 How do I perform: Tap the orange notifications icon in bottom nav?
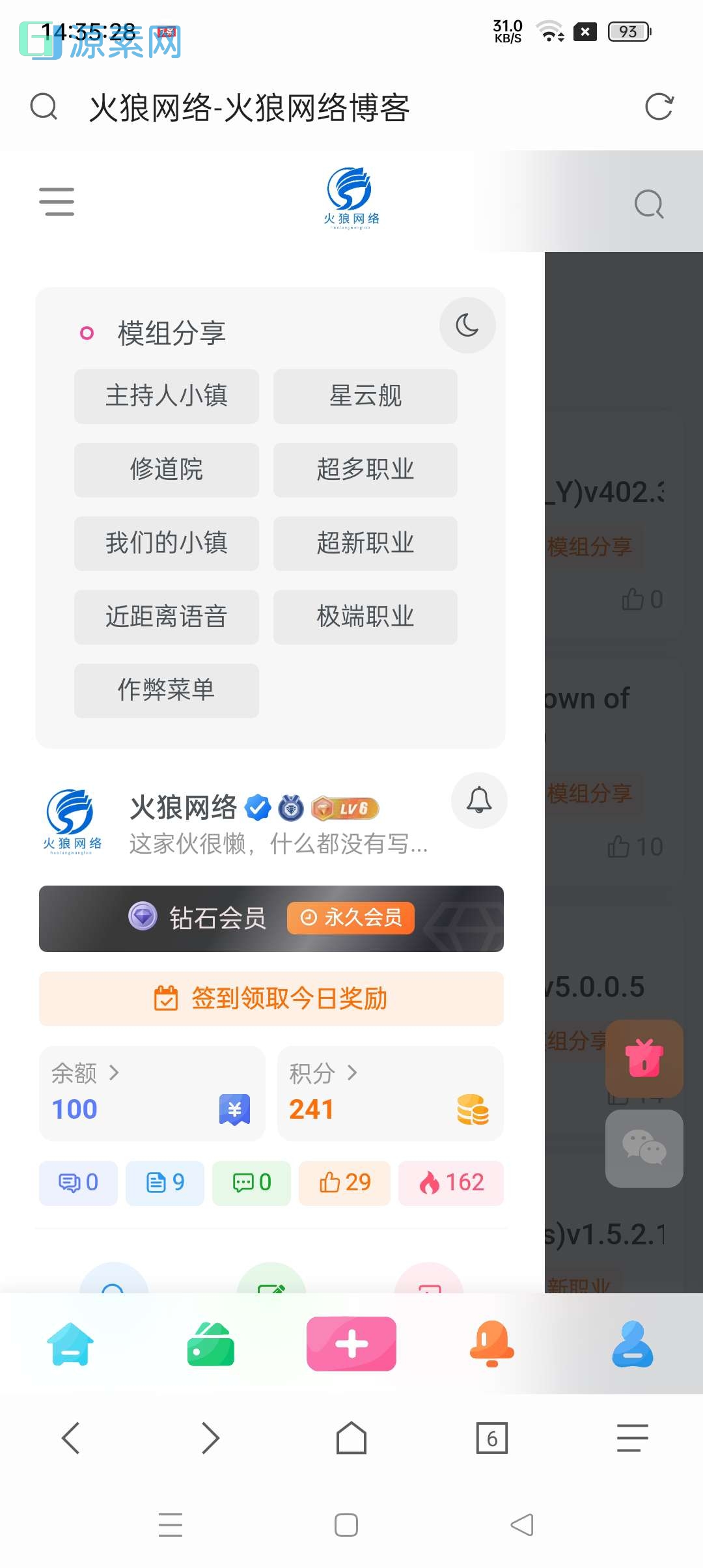491,1343
